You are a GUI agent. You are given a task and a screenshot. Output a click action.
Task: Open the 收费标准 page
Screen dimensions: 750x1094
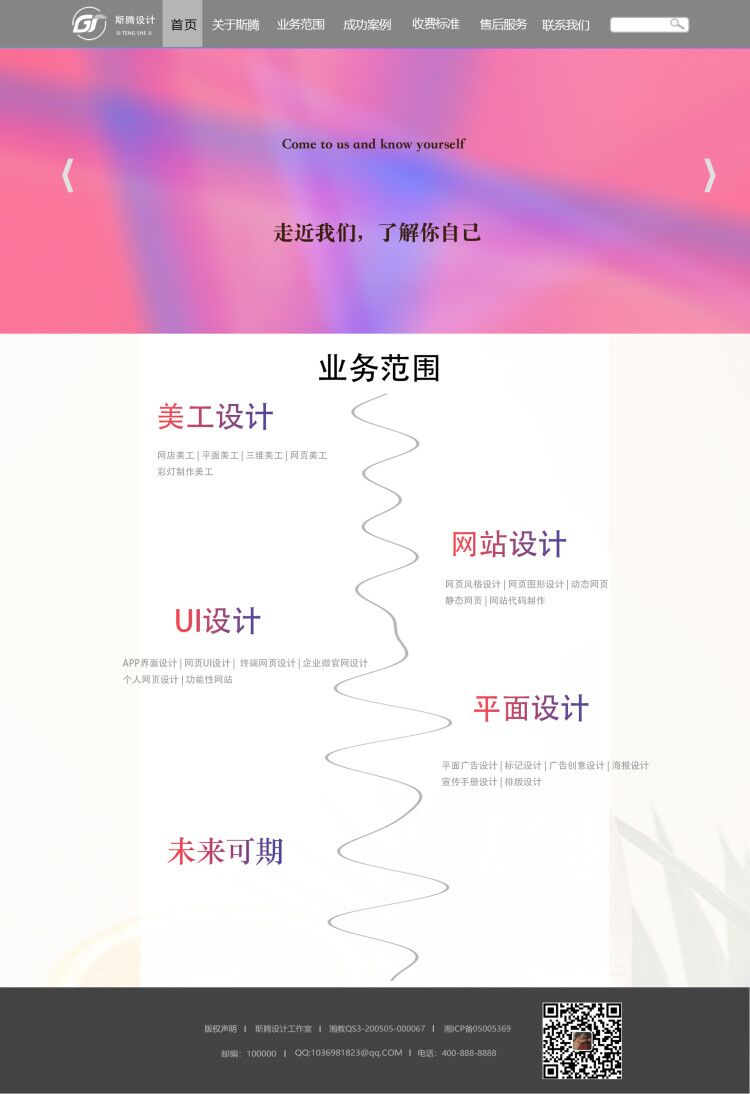(436, 24)
